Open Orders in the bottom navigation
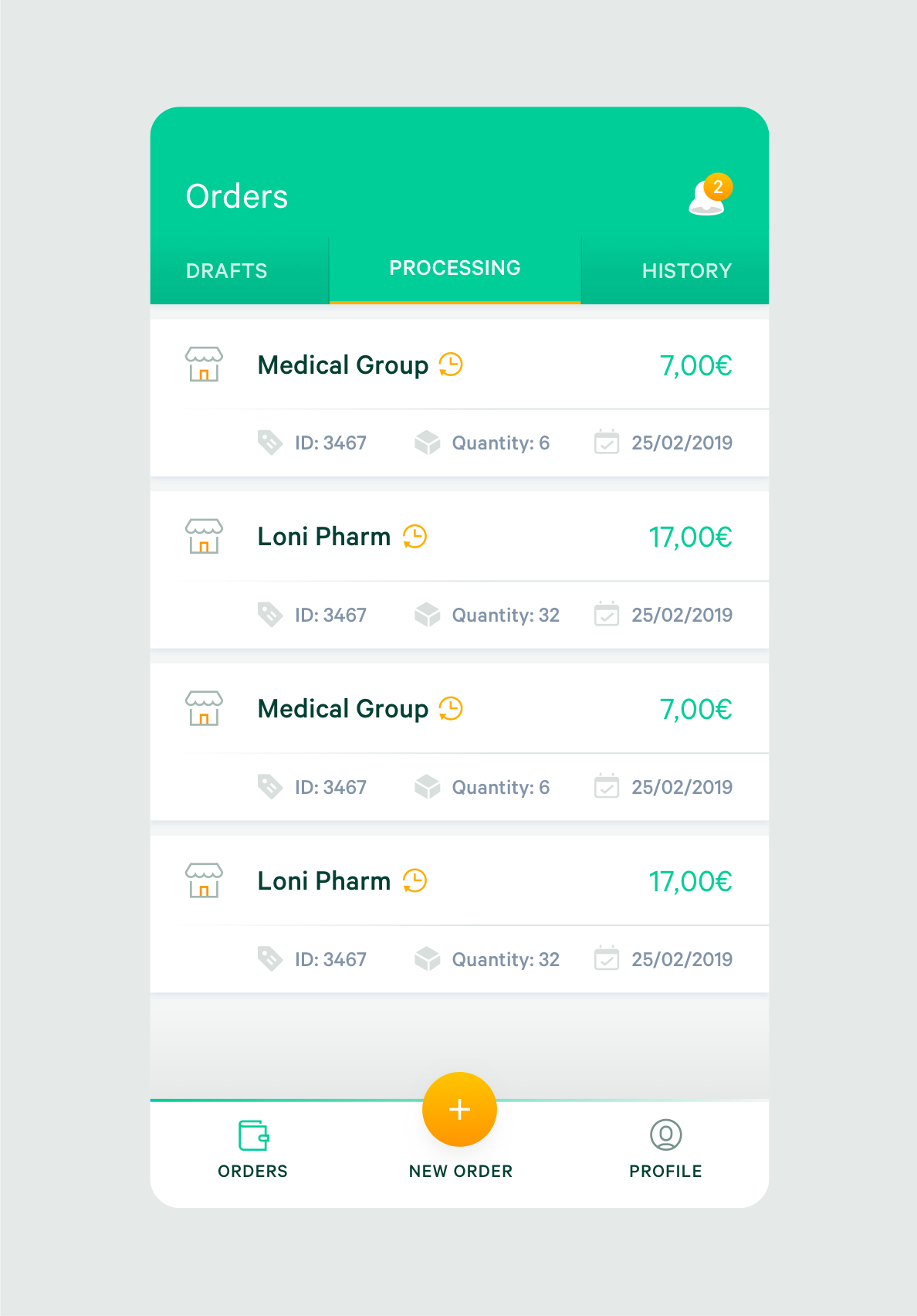The height and width of the screenshot is (1316, 917). coord(252,1148)
